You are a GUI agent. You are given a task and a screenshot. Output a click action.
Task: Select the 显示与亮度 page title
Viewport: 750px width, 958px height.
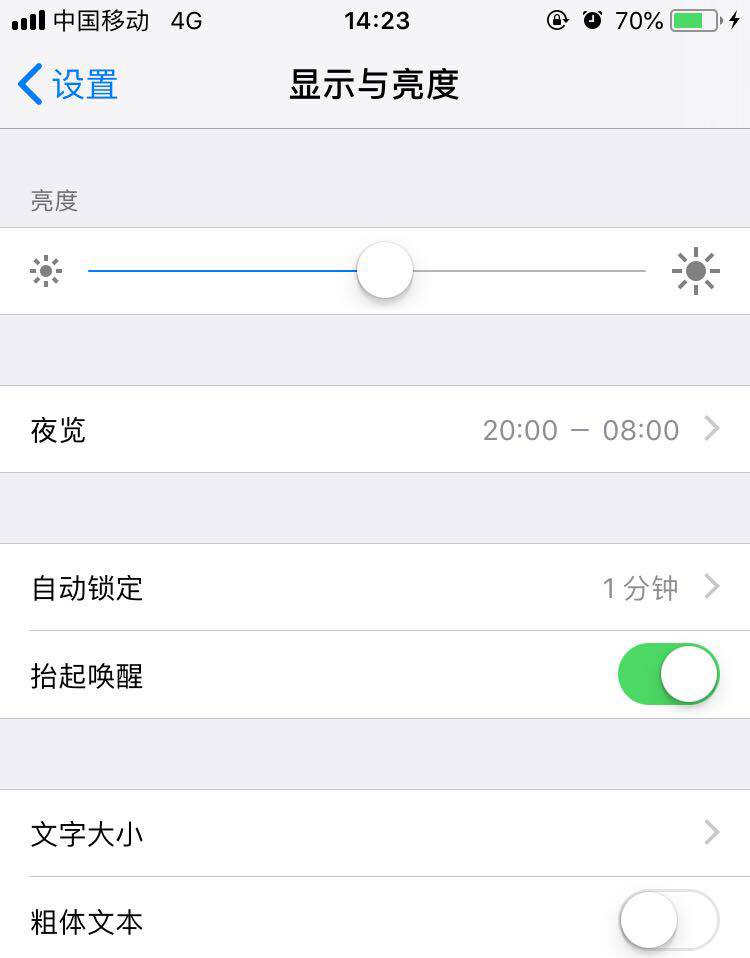click(x=374, y=85)
